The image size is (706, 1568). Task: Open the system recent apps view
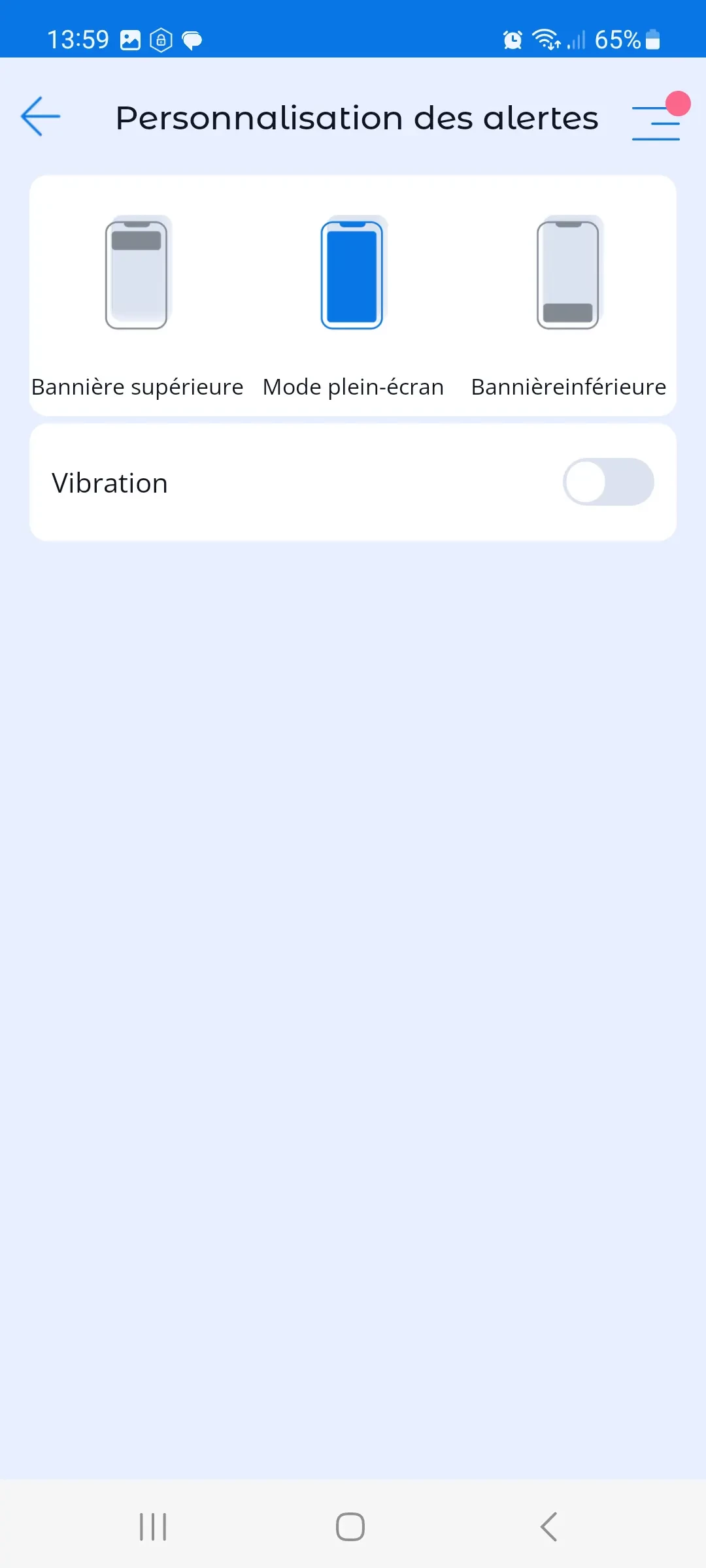153,1527
